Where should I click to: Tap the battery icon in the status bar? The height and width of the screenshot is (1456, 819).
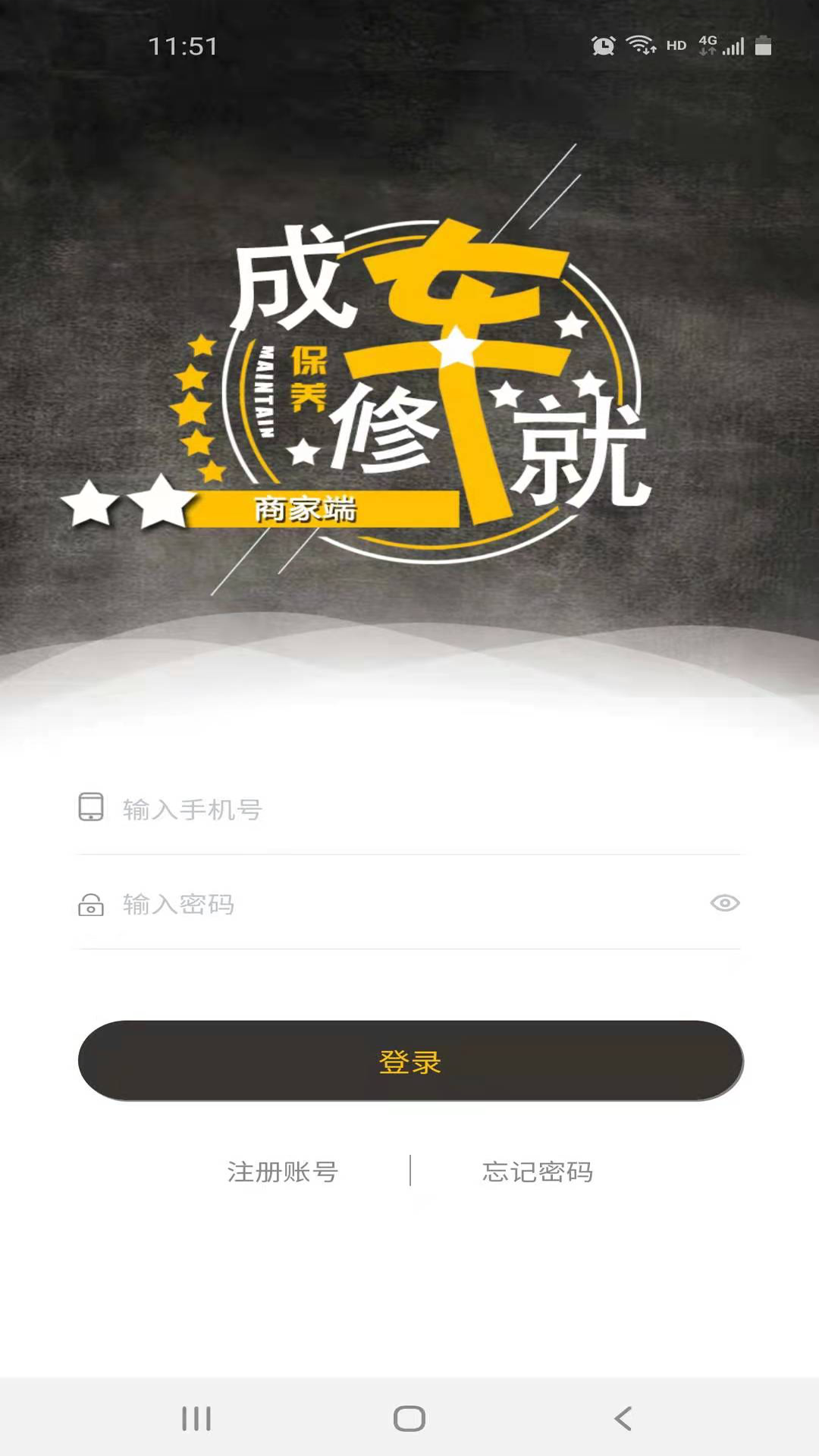[x=763, y=45]
